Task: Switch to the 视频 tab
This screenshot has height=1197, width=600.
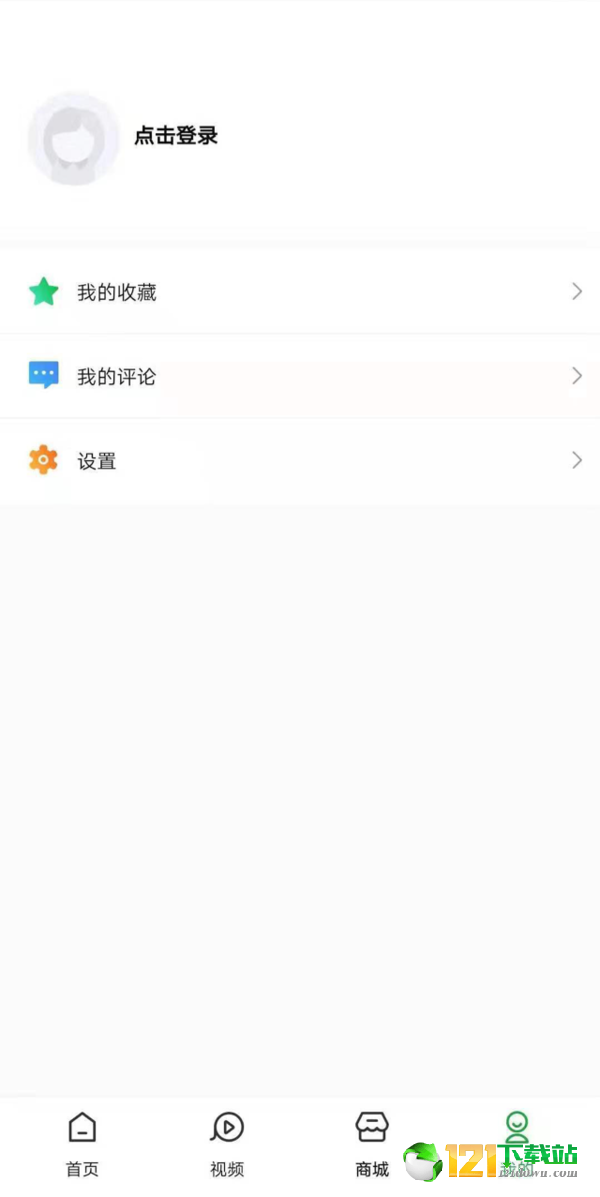Action: point(227,1145)
